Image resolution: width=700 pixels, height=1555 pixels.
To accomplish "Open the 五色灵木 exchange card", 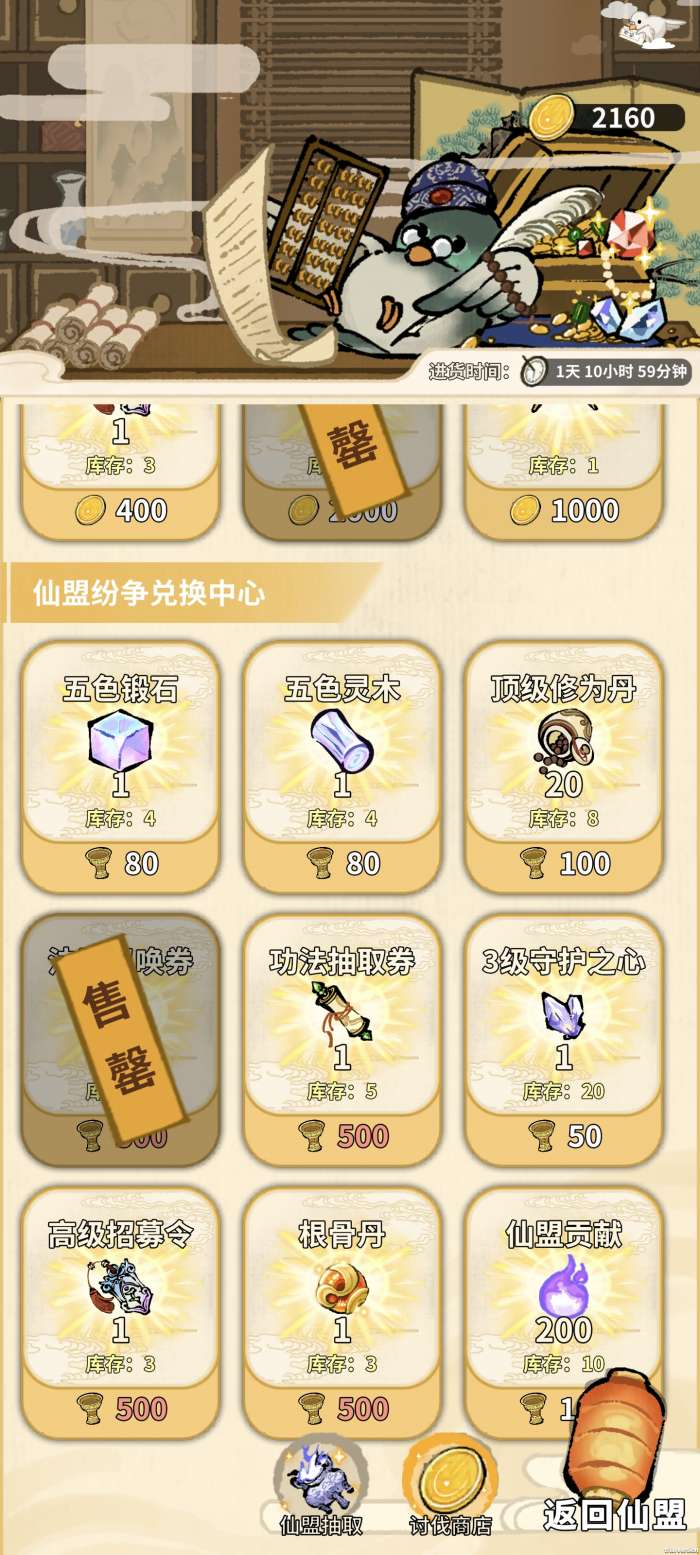I will [x=342, y=765].
